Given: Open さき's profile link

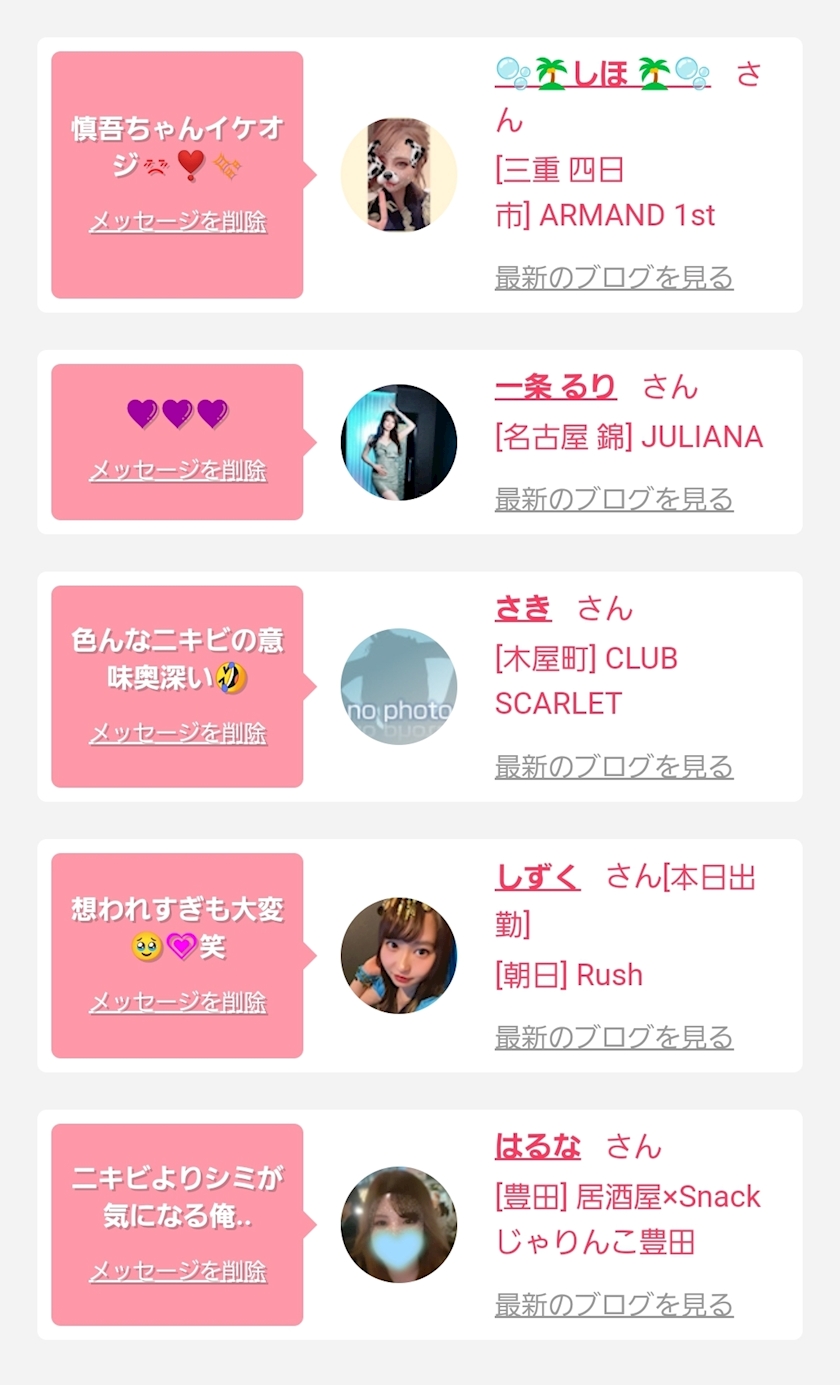Looking at the screenshot, I should tap(523, 608).
